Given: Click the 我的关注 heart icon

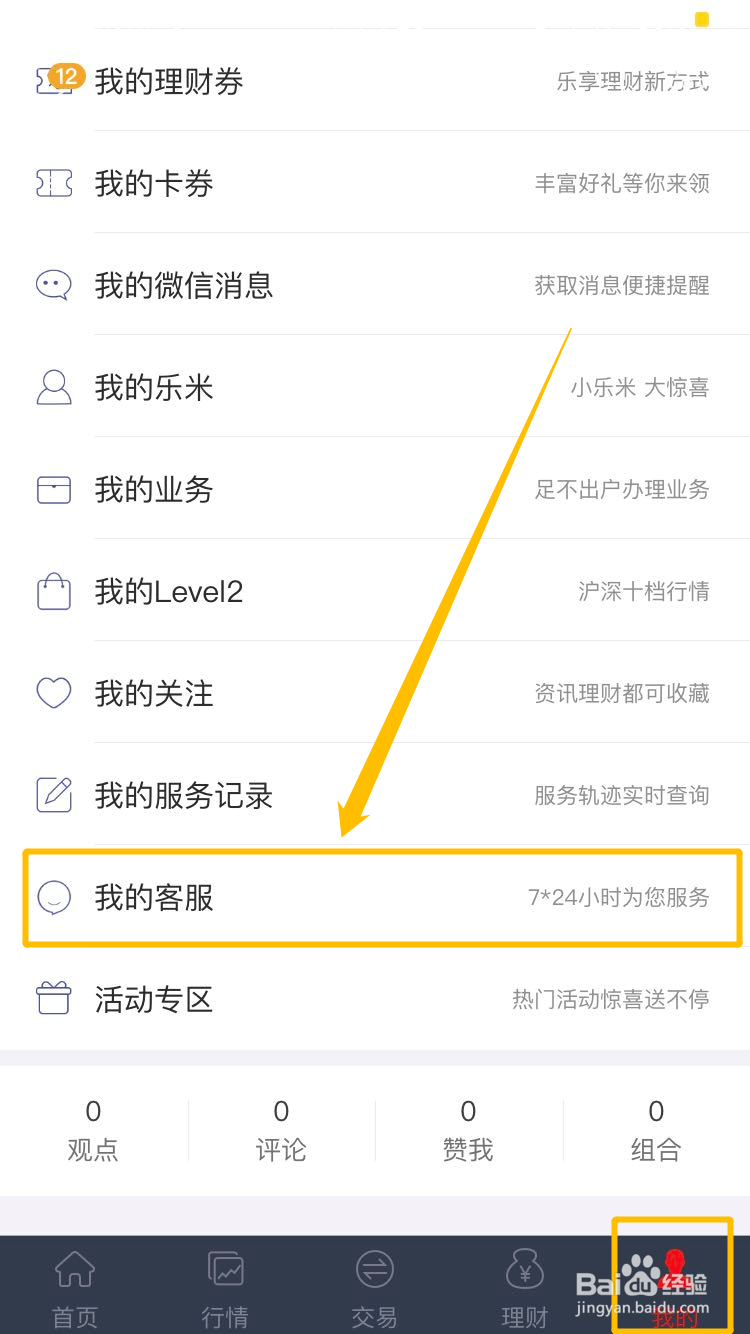Looking at the screenshot, I should 53,692.
